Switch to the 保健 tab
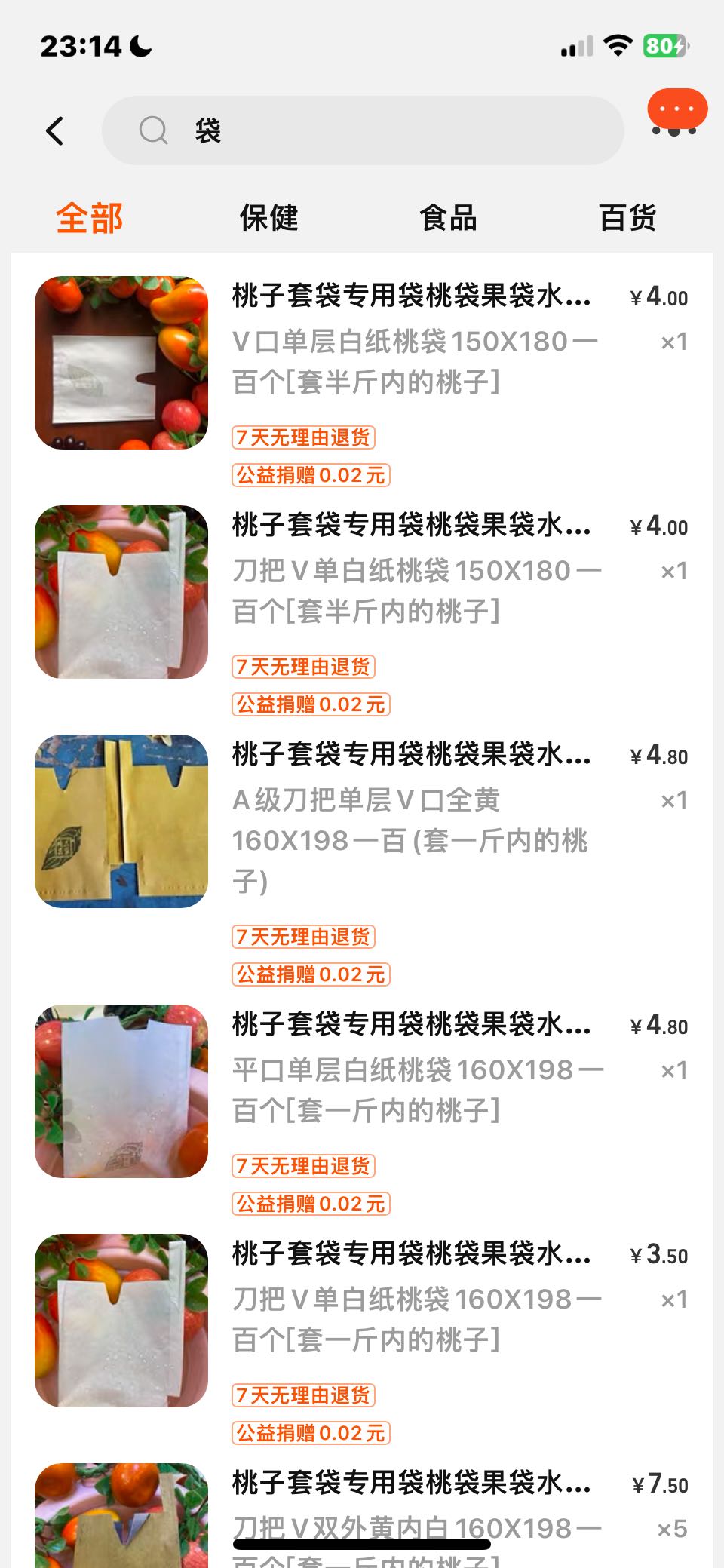The image size is (724, 1568). coord(269,219)
